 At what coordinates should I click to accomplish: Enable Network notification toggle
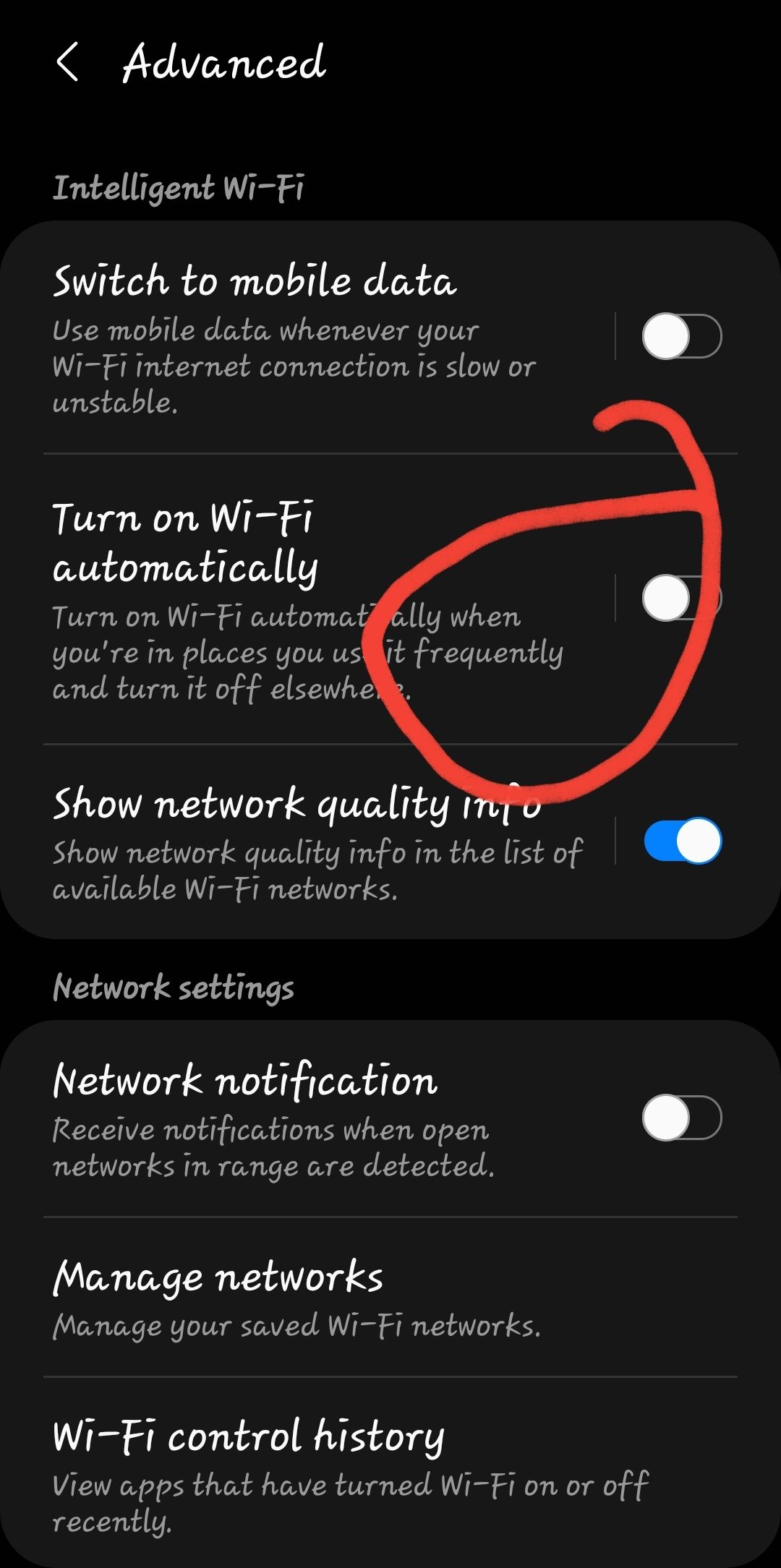pyautogui.click(x=681, y=1118)
